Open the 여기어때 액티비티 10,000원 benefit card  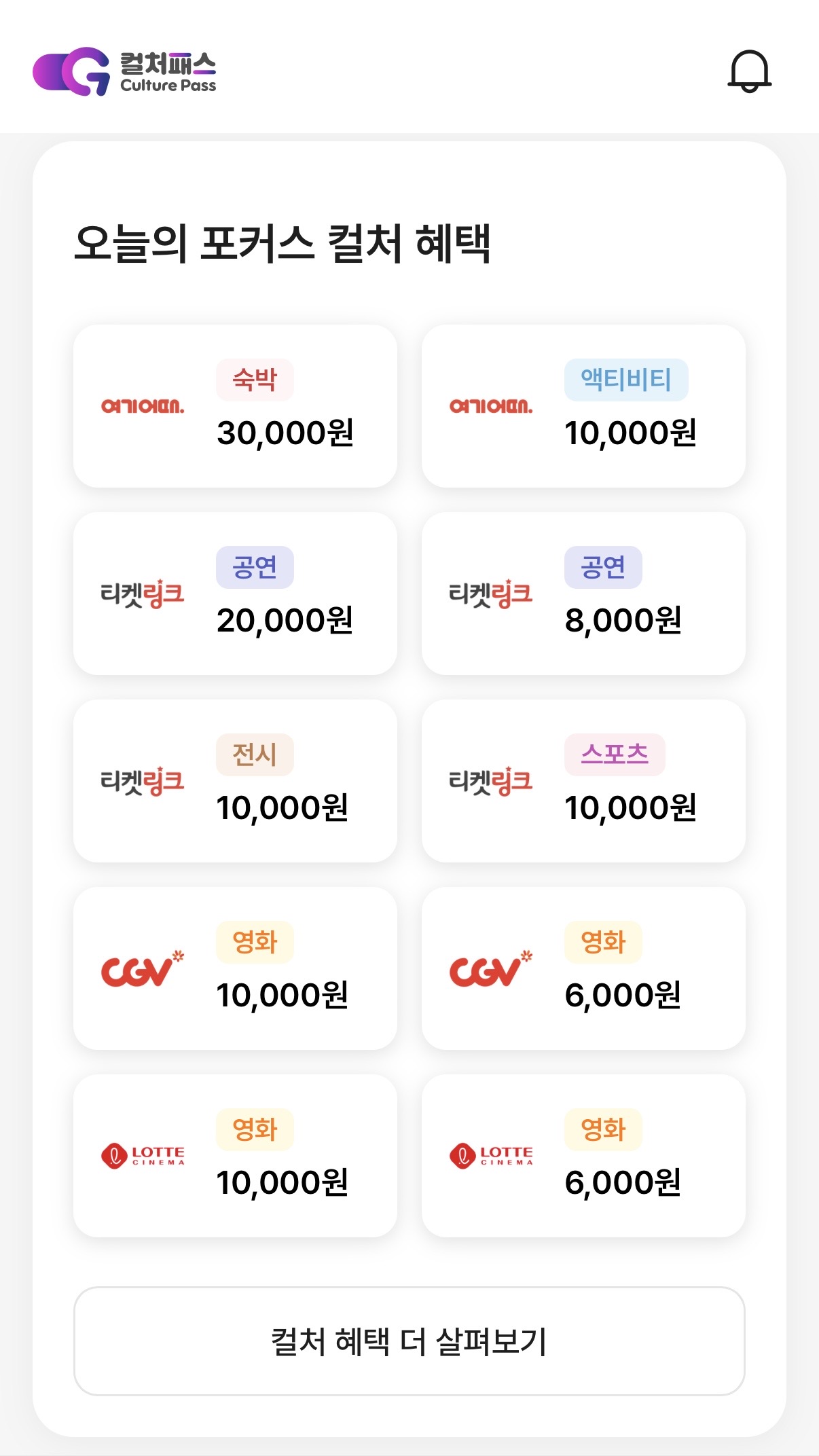pyautogui.click(x=583, y=406)
